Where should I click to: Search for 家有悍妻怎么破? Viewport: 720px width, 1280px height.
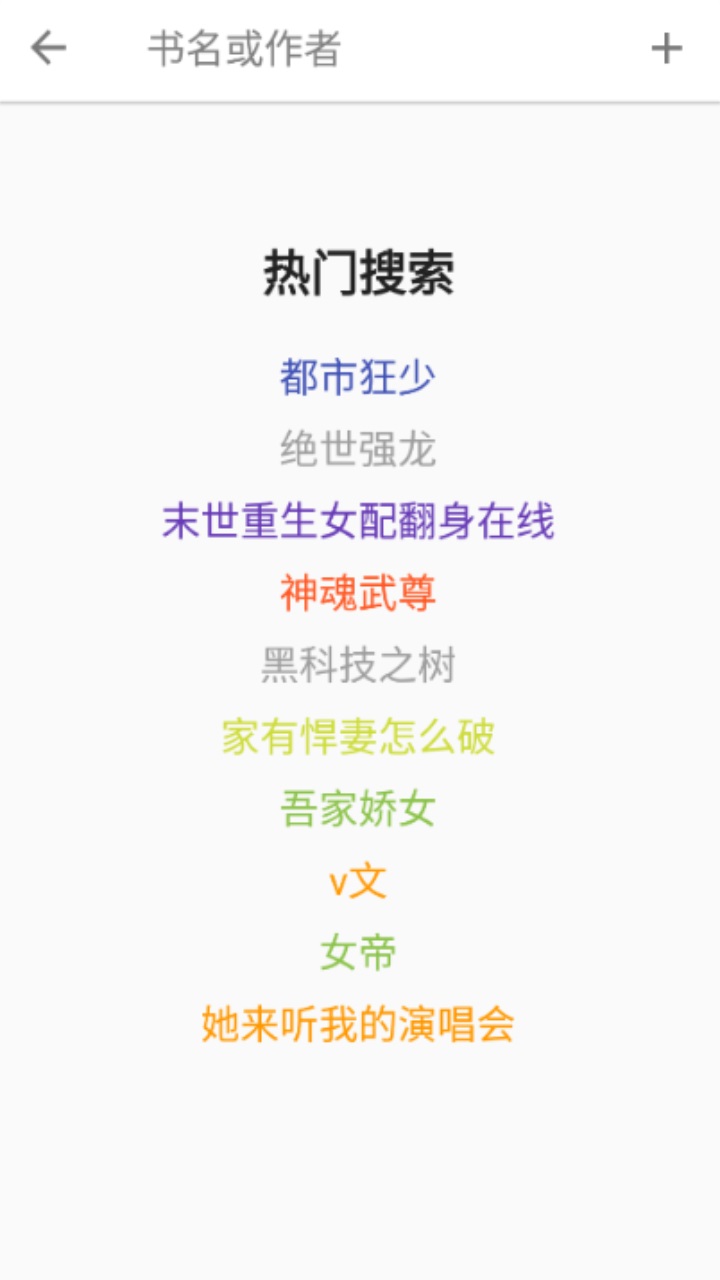[358, 738]
